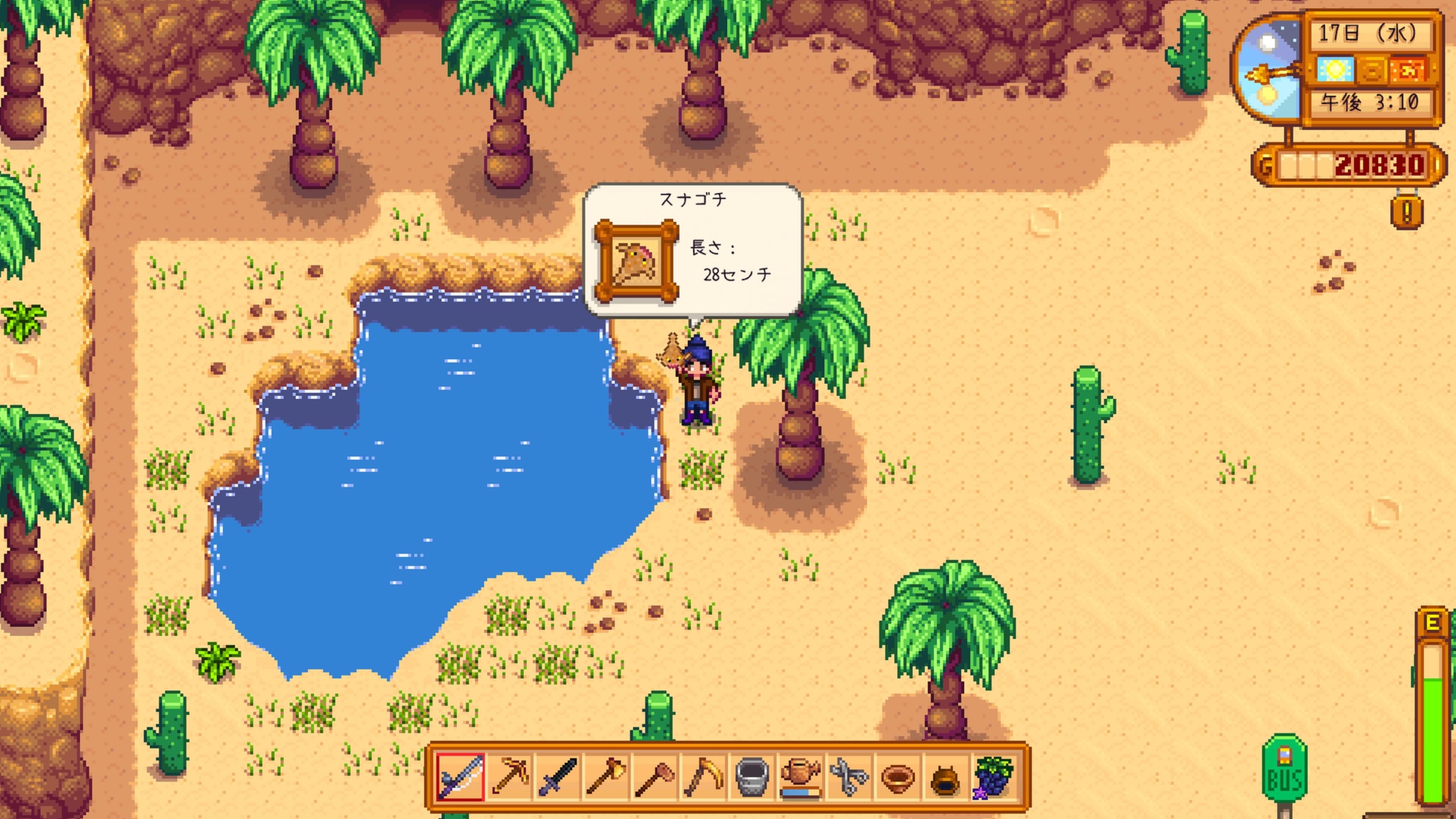1456x819 pixels.
Task: Select the gold axe
Action: pos(606,777)
